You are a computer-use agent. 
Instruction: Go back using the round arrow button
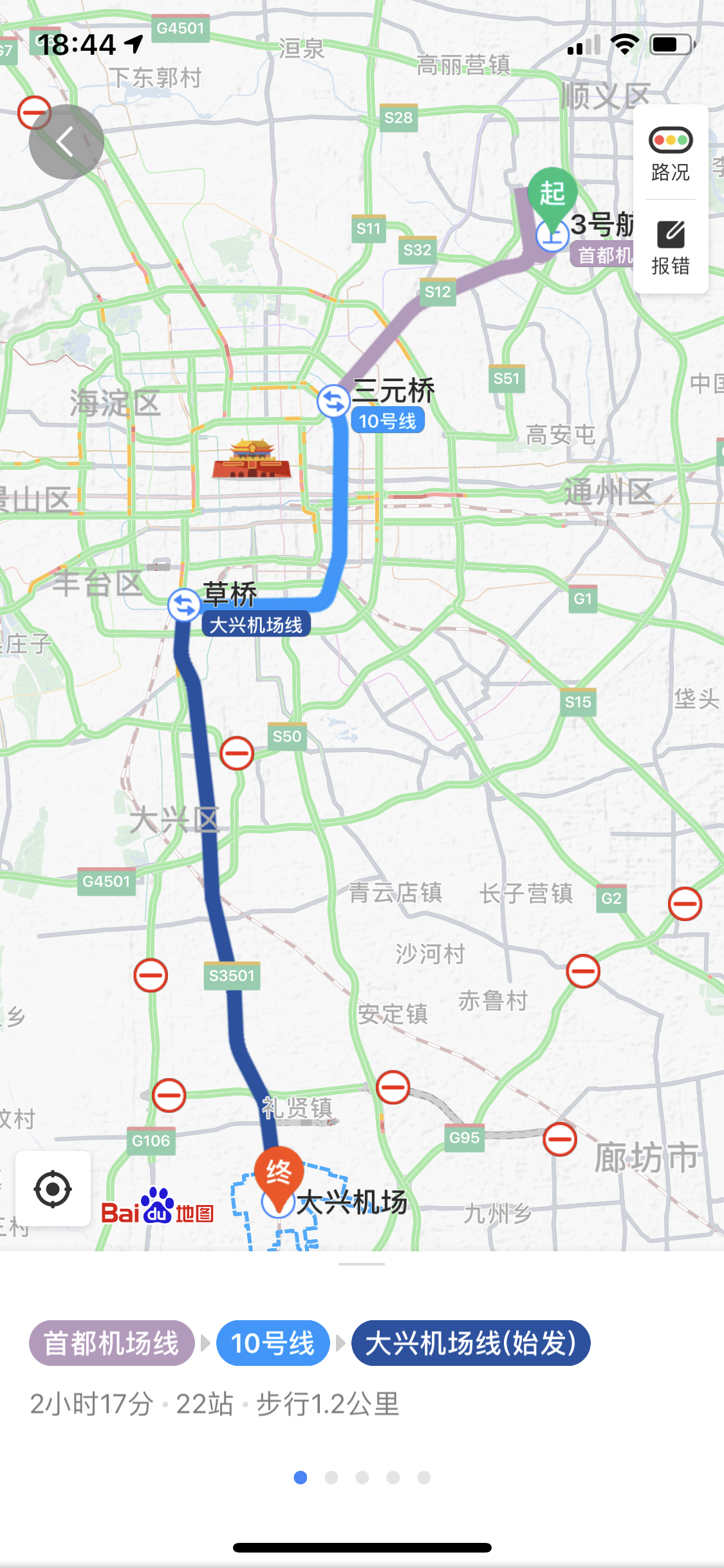click(66, 142)
